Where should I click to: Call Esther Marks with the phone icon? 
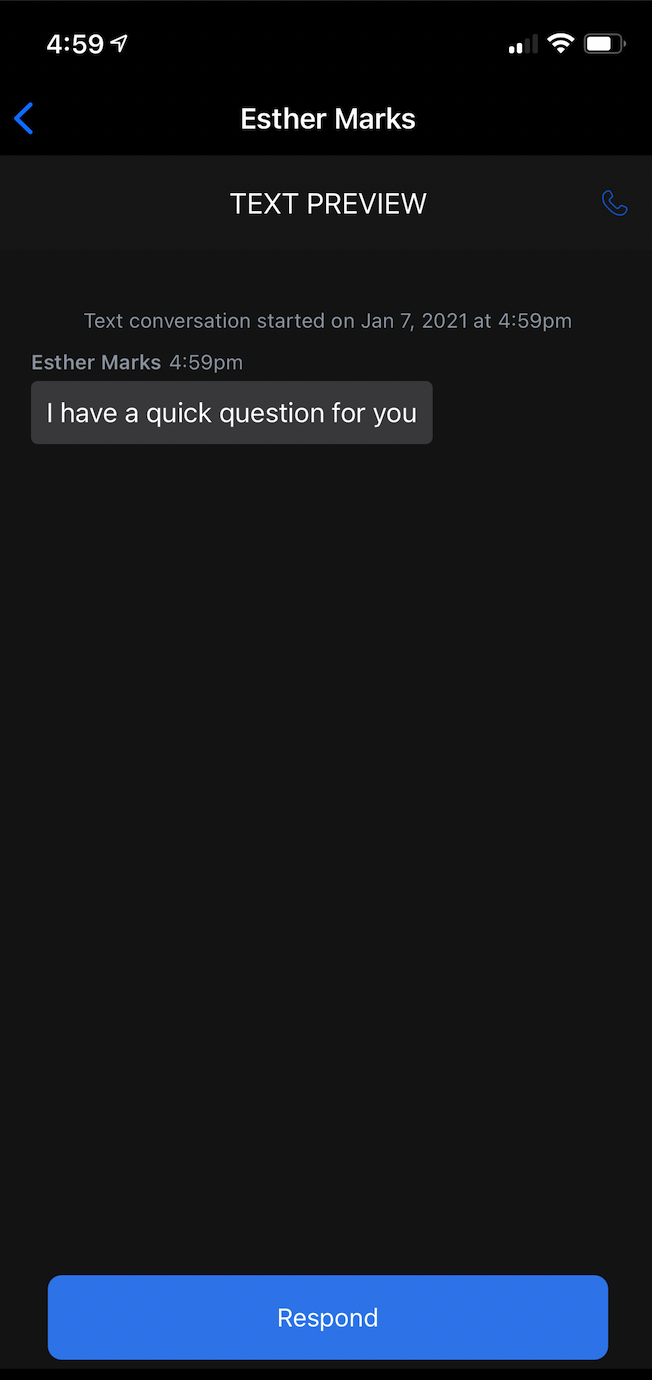point(614,204)
